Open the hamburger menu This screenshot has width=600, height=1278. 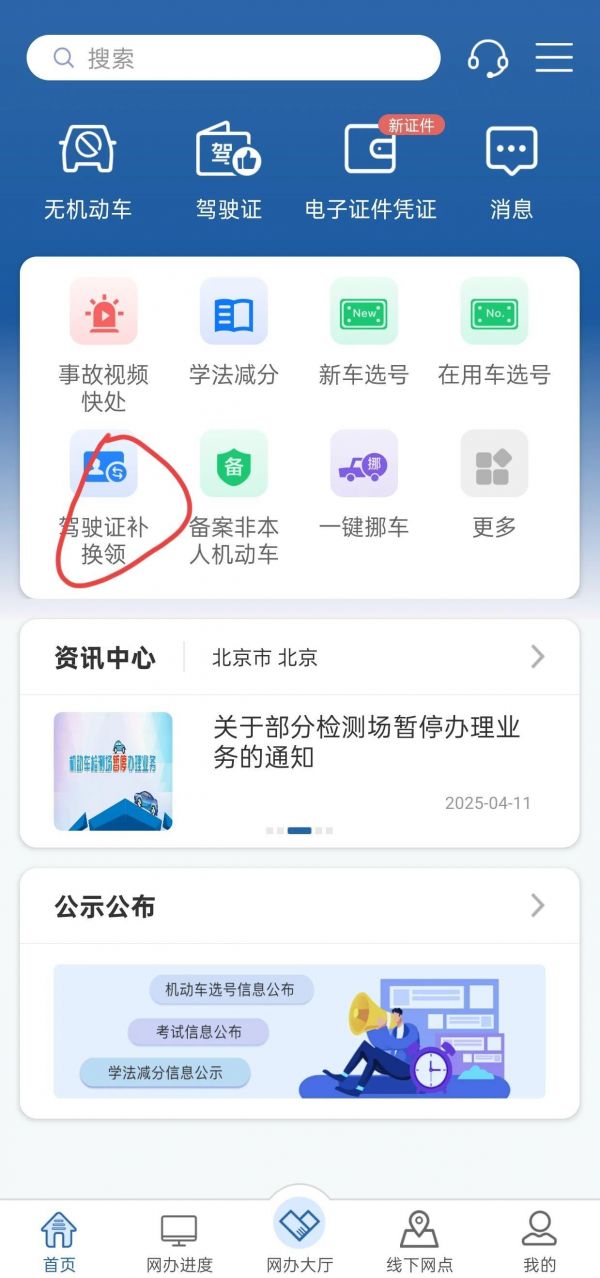tap(553, 58)
